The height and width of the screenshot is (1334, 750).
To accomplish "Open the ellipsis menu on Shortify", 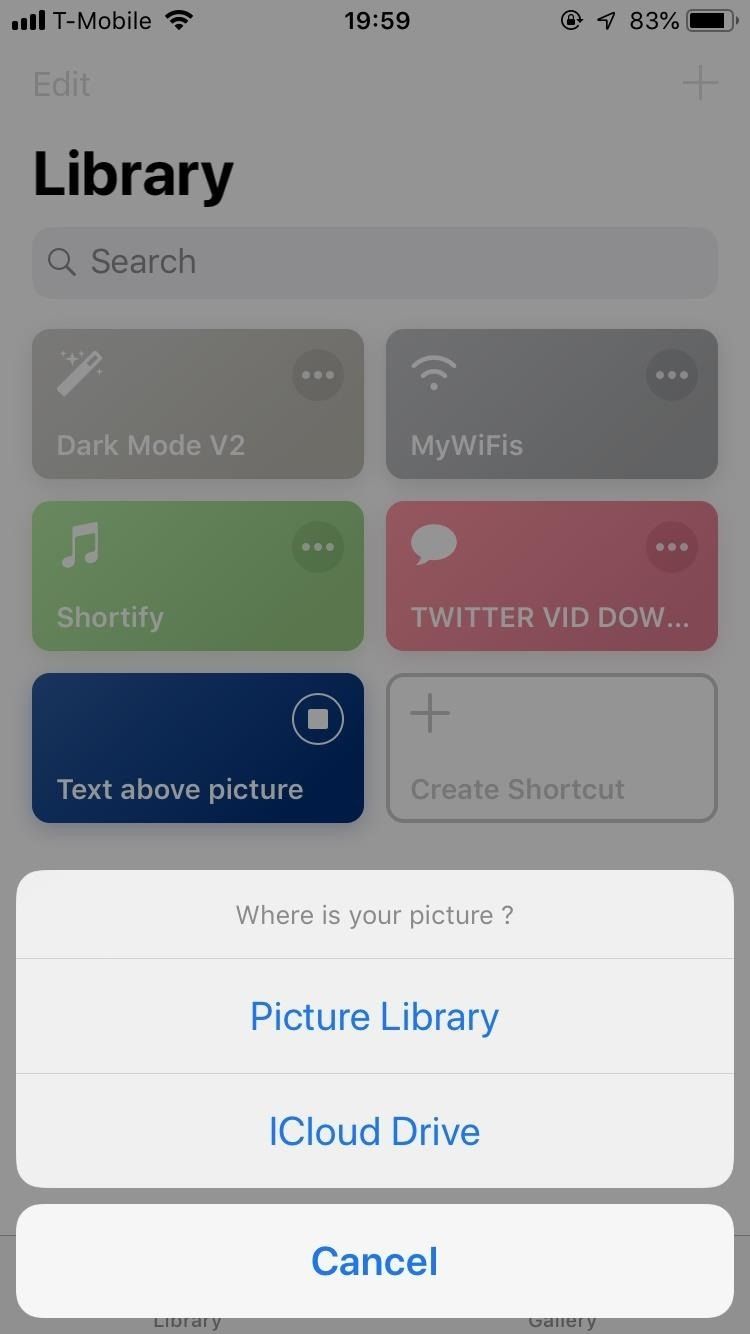I will (318, 547).
